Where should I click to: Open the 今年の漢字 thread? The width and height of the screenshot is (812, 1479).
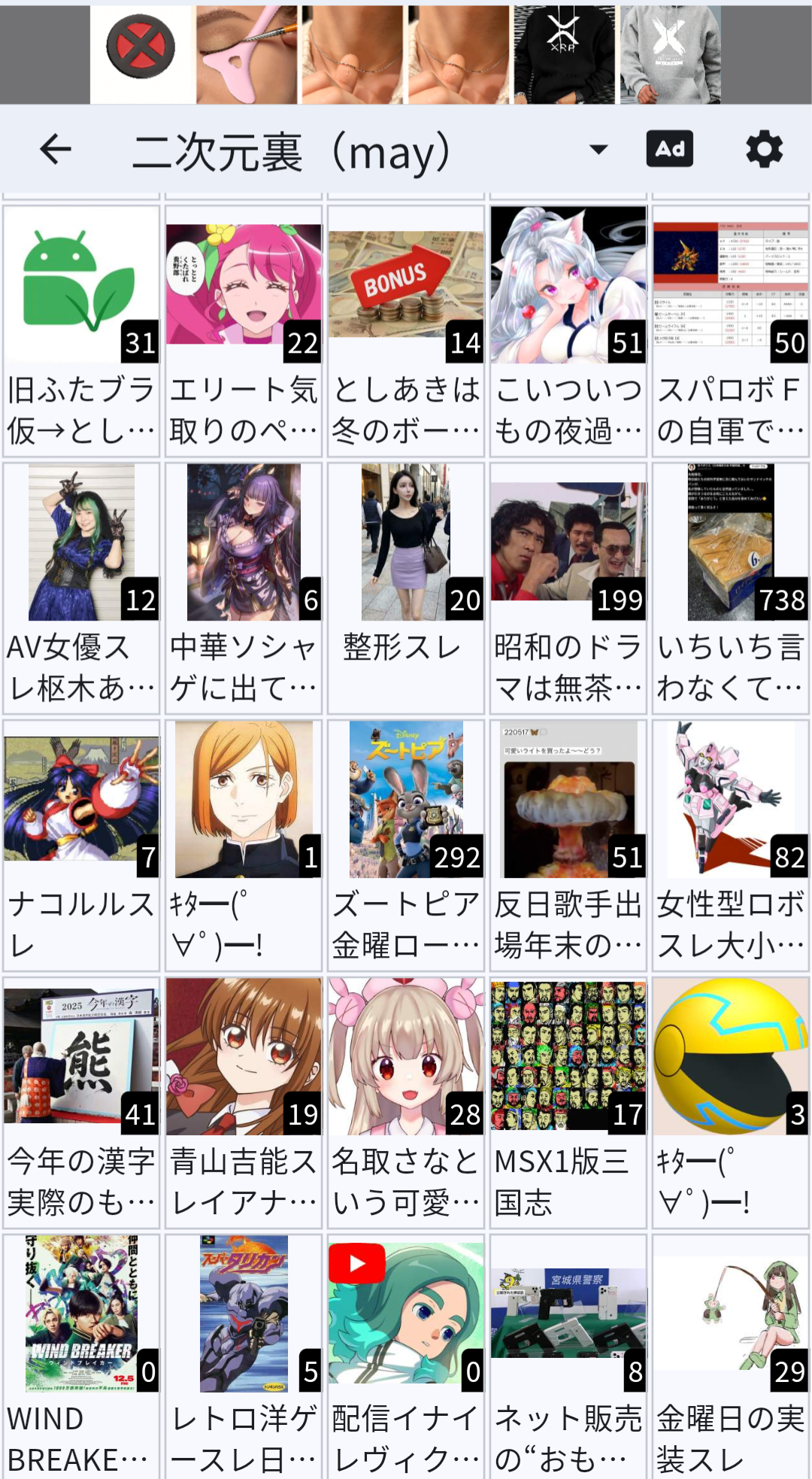(81, 1103)
